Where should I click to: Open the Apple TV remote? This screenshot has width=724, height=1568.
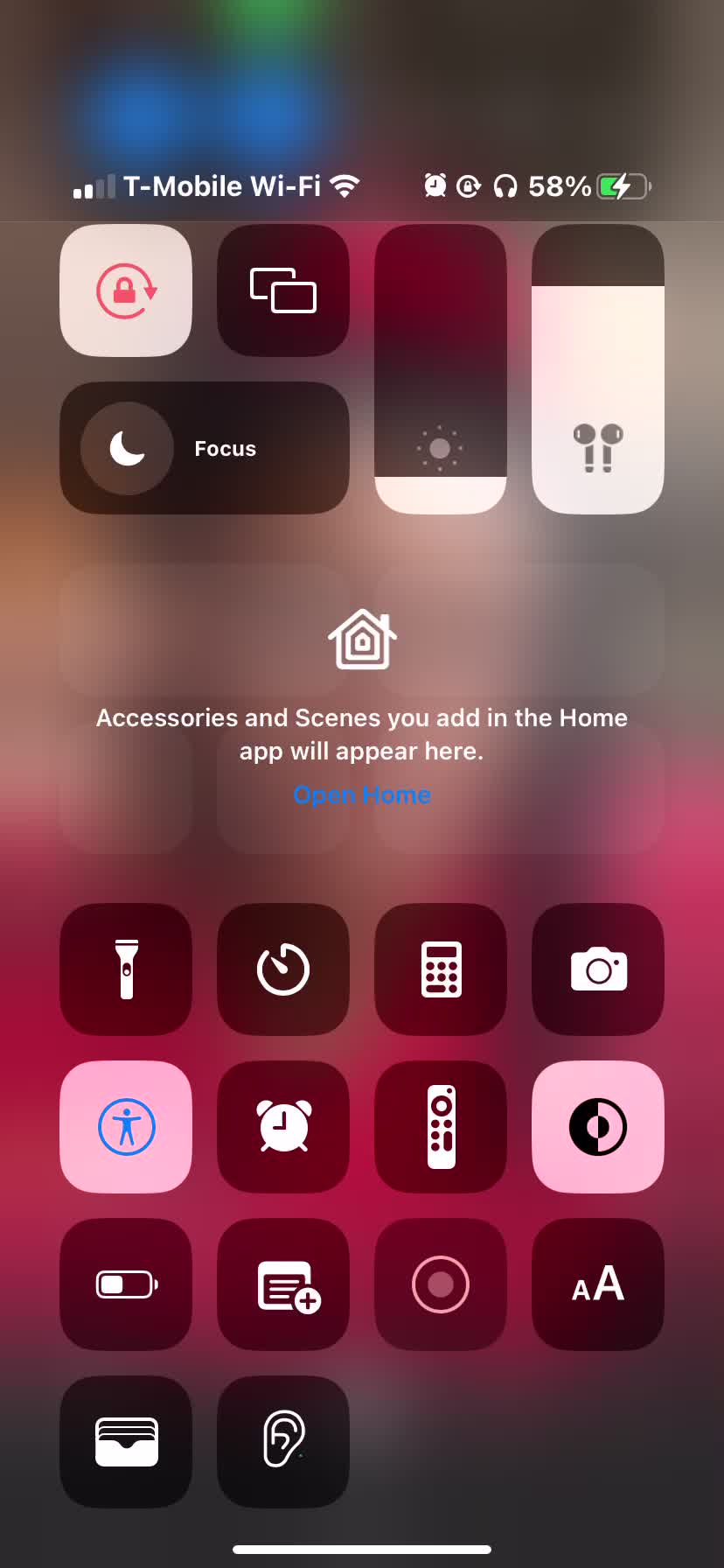441,1127
